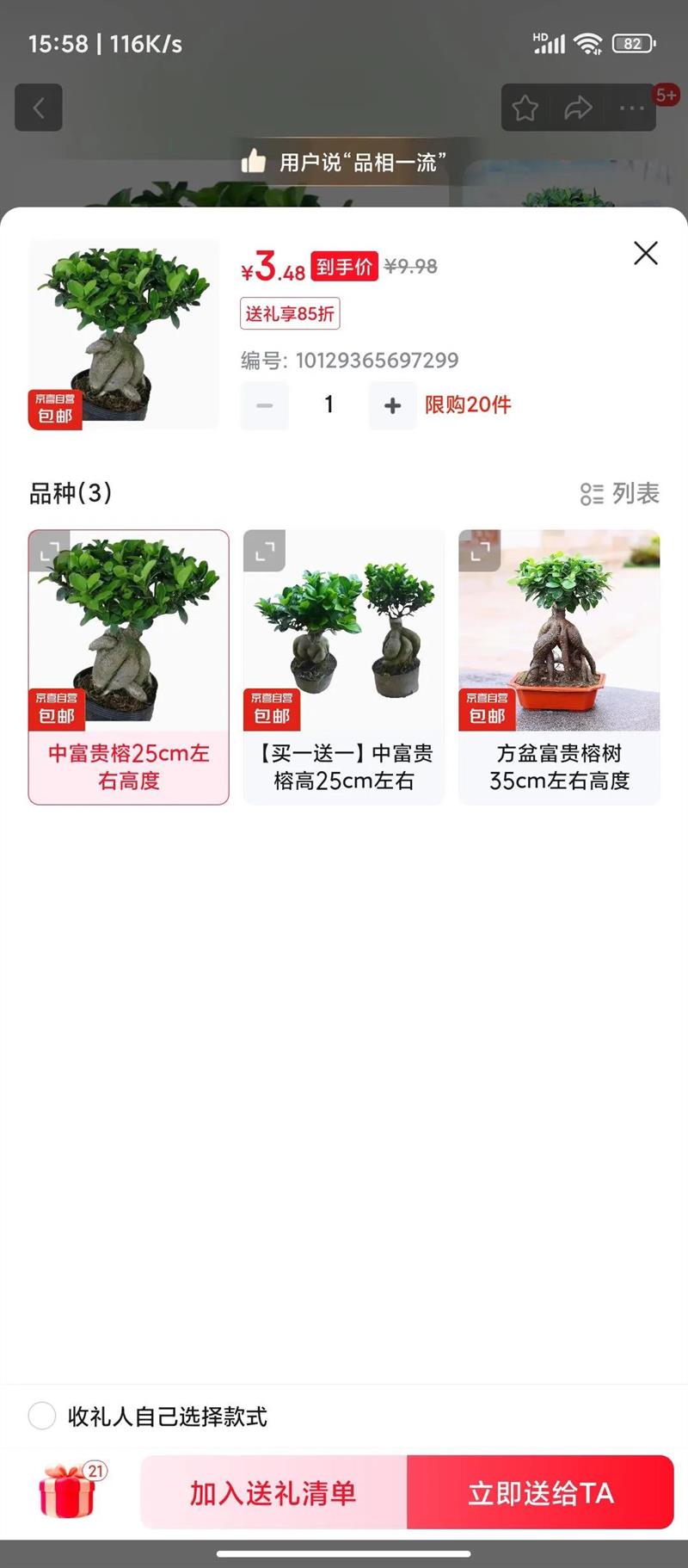
Task: Check 收礼人自己选择款式 option
Action: pyautogui.click(x=42, y=1416)
